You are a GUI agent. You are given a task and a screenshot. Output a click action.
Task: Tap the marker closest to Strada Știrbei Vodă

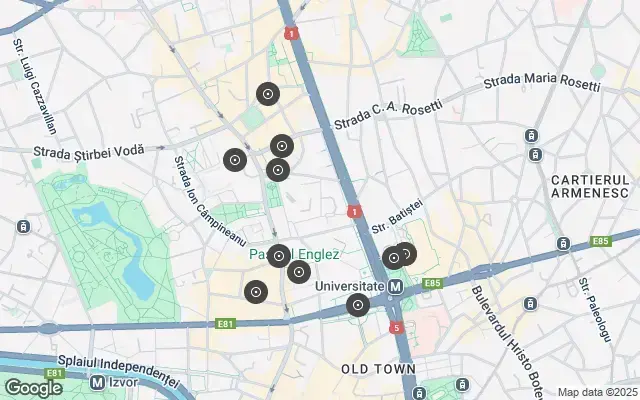235,159
